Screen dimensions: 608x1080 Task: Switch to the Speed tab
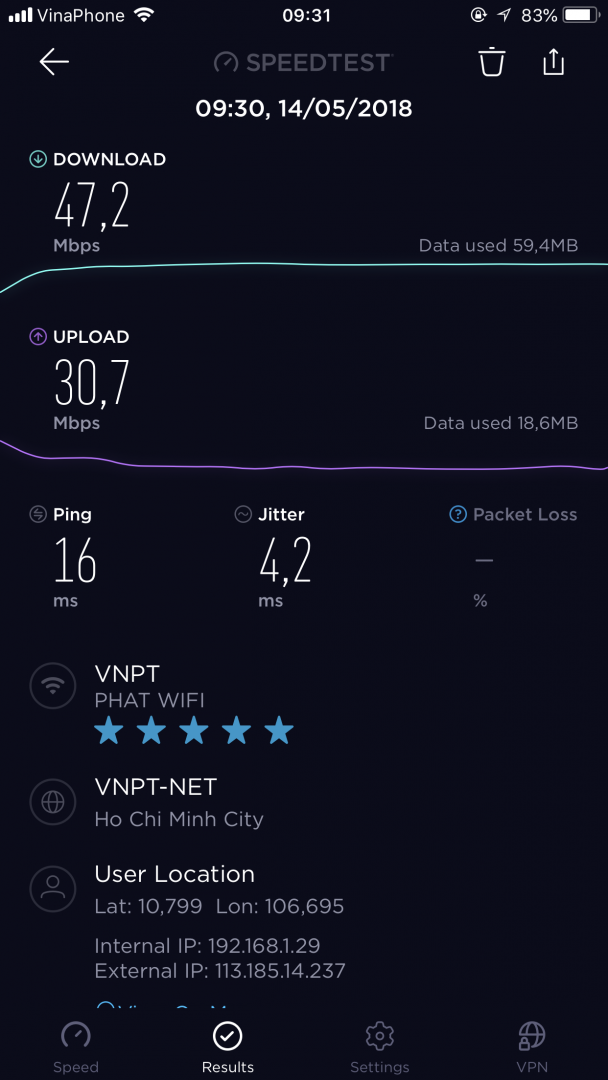(76, 1046)
